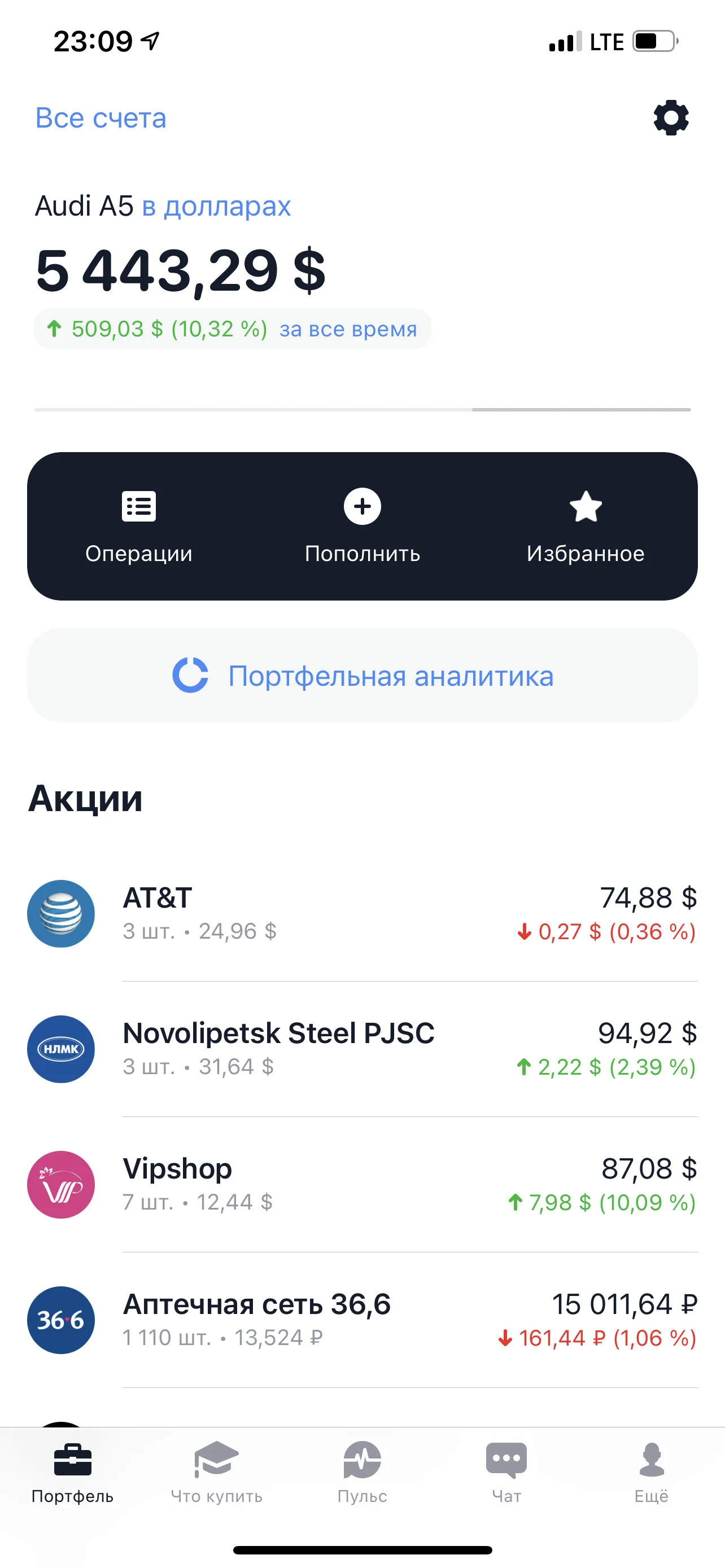
Task: Change period 'за все время'
Action: click(348, 329)
